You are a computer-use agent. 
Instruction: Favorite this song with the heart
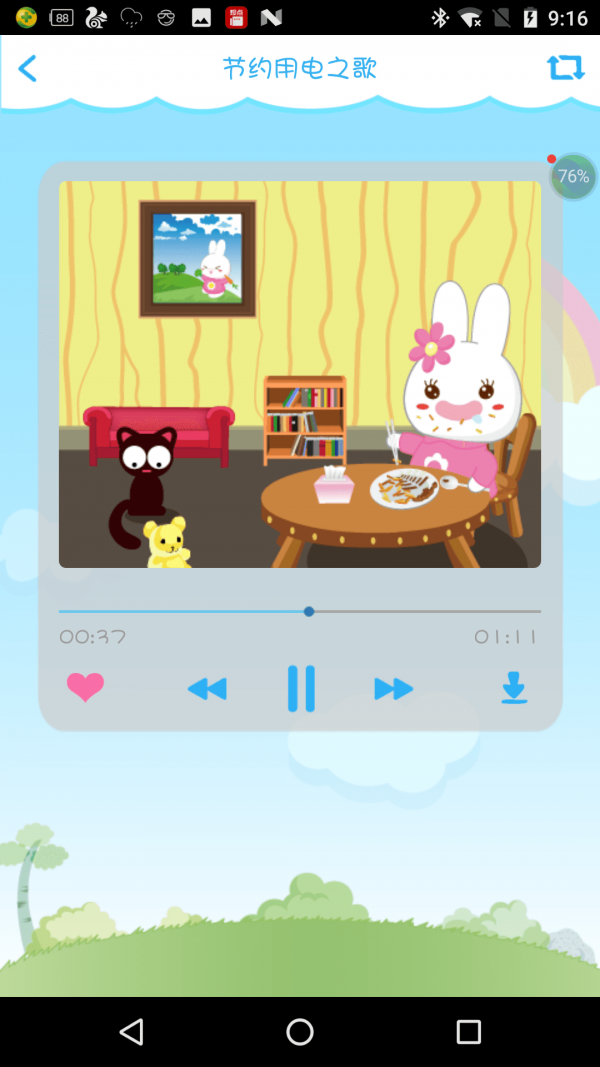coord(85,687)
